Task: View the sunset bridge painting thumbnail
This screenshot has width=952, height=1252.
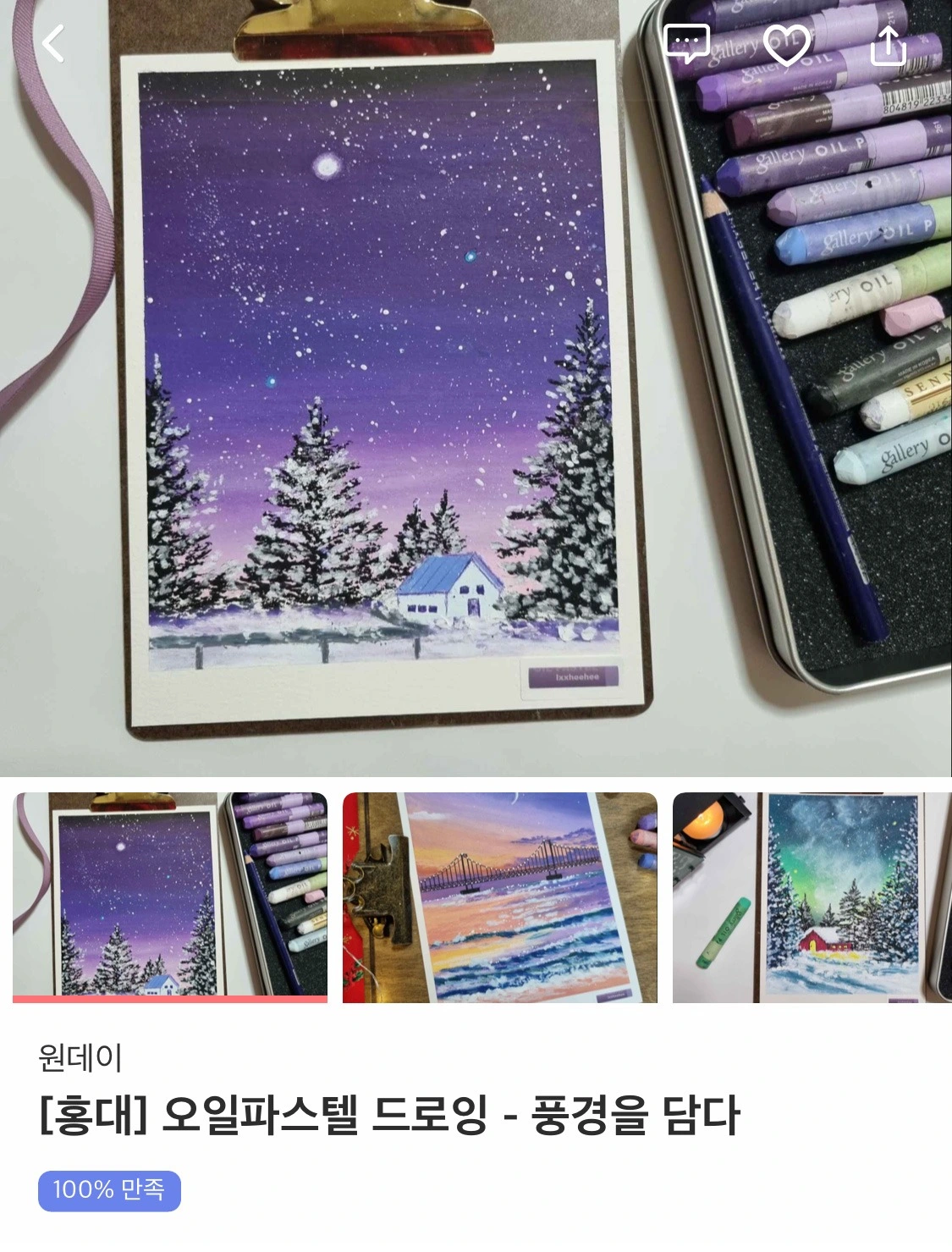Action: pyautogui.click(x=499, y=896)
